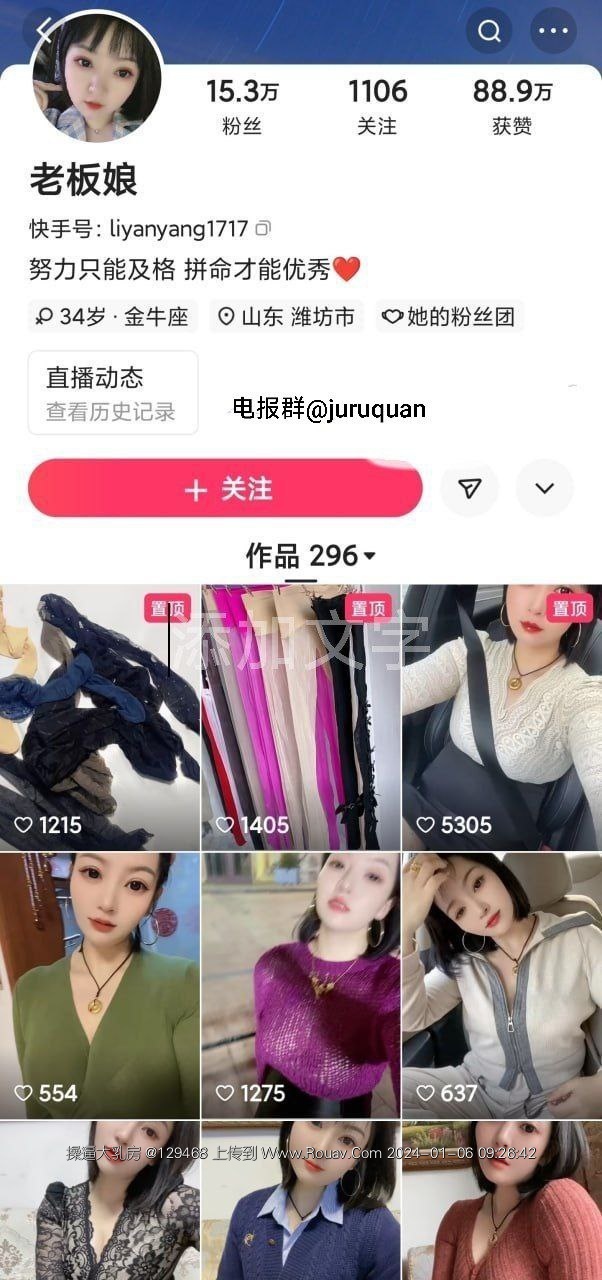Open the pinned video with 1215 likes
Screen dimensions: 602x1280
click(x=100, y=717)
